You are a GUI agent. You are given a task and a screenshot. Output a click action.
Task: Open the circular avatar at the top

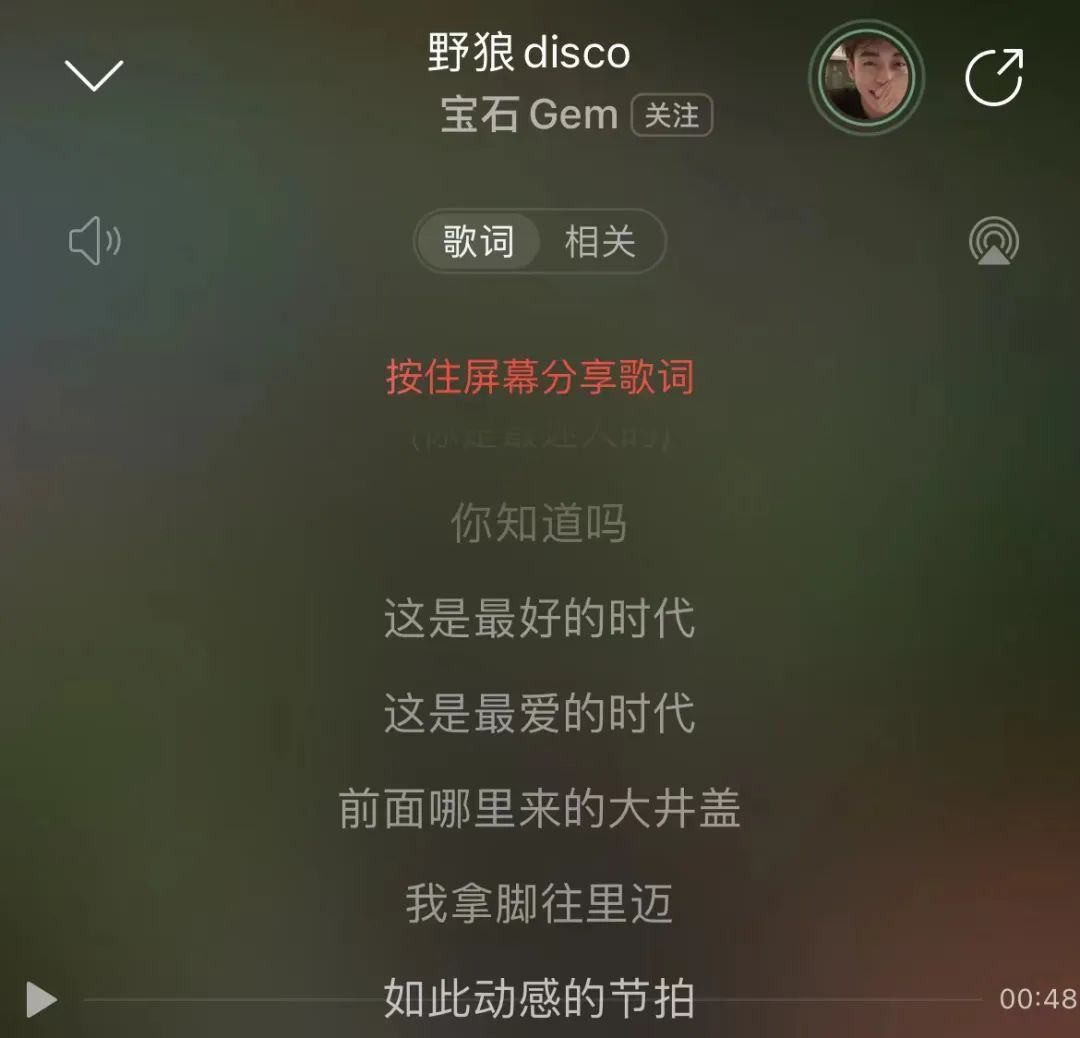point(866,78)
